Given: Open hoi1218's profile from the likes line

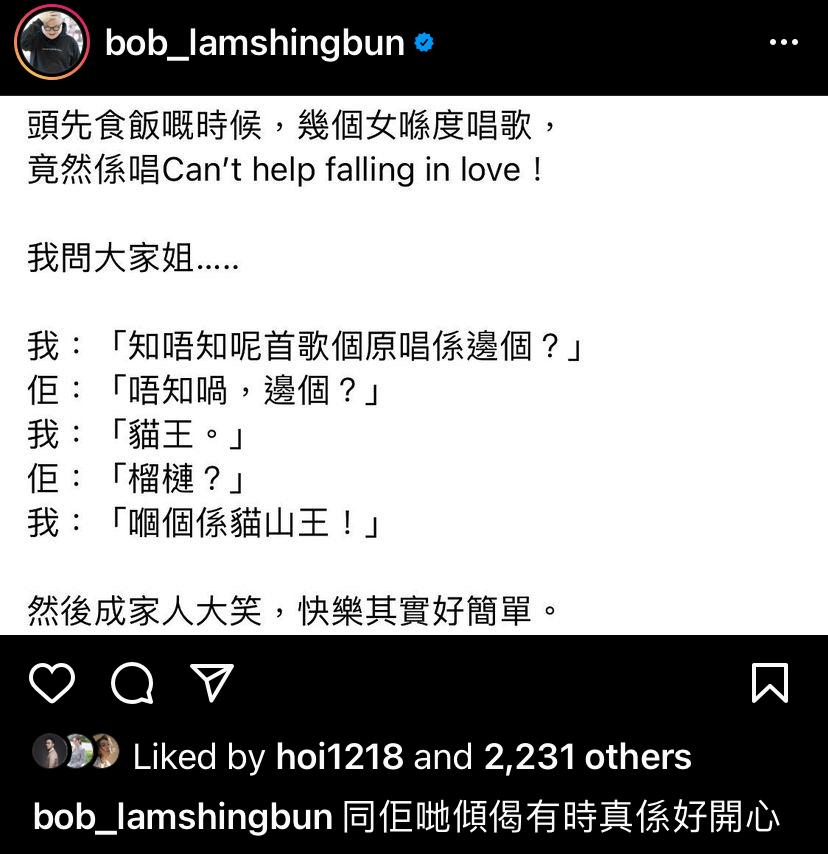Looking at the screenshot, I should tap(338, 757).
